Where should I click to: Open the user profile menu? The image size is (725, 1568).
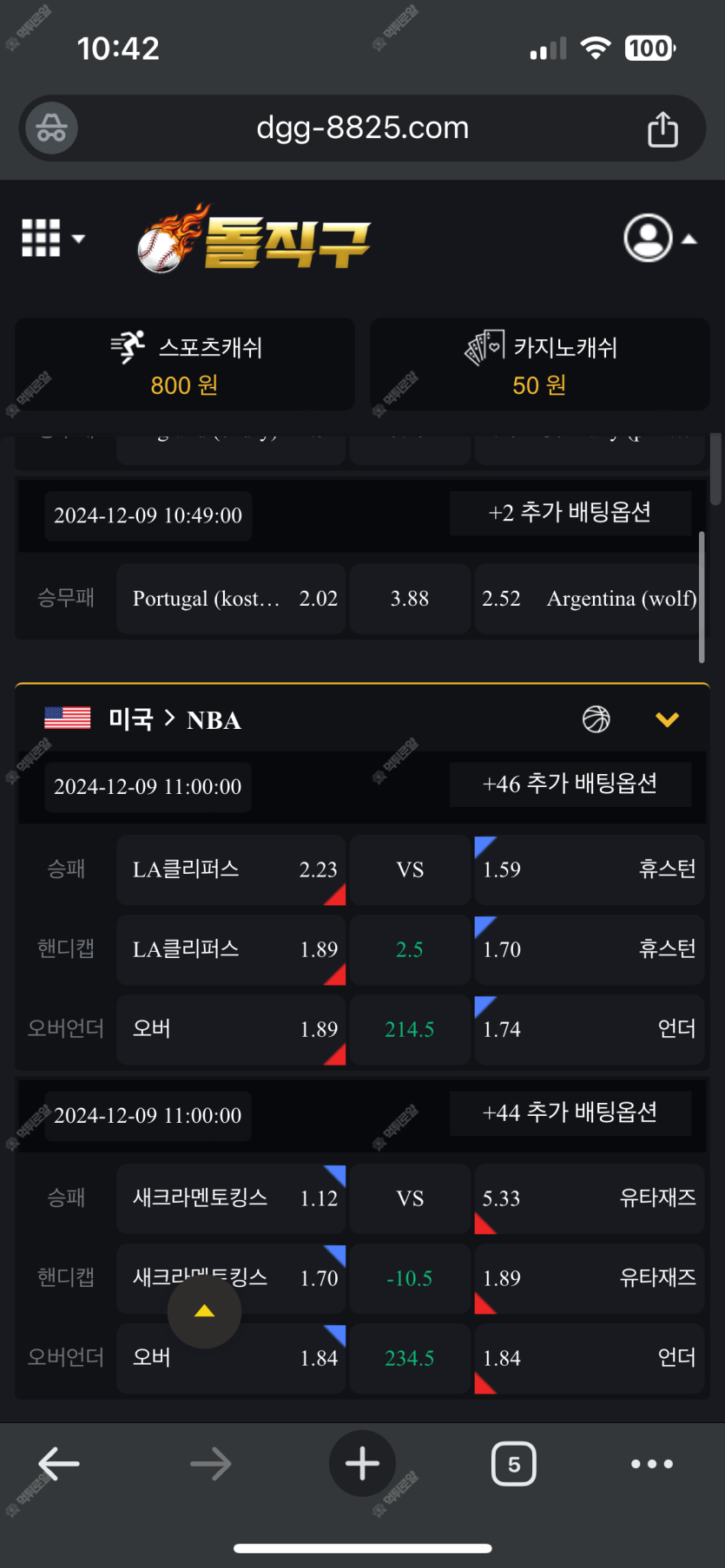pyautogui.click(x=660, y=238)
